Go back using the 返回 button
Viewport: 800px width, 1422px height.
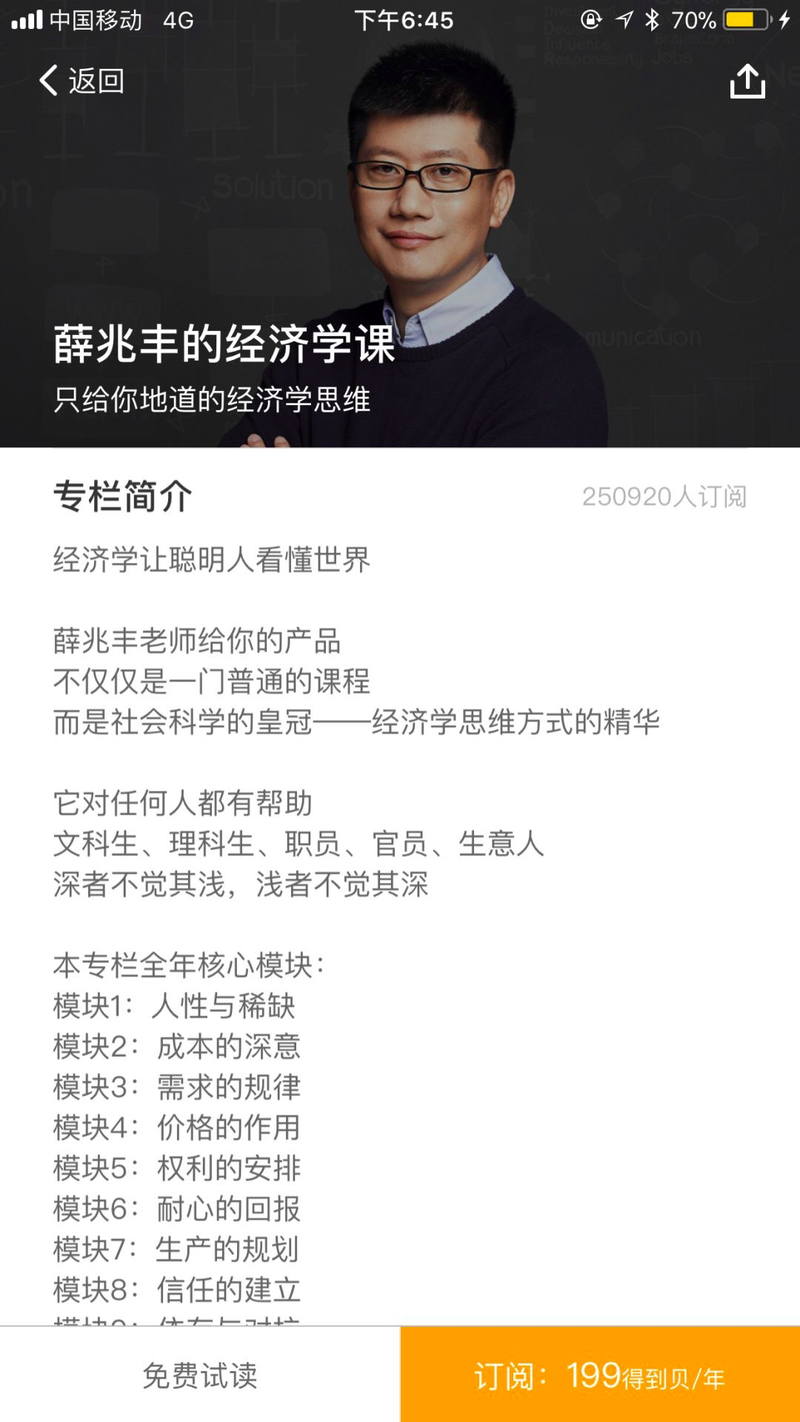(x=80, y=81)
